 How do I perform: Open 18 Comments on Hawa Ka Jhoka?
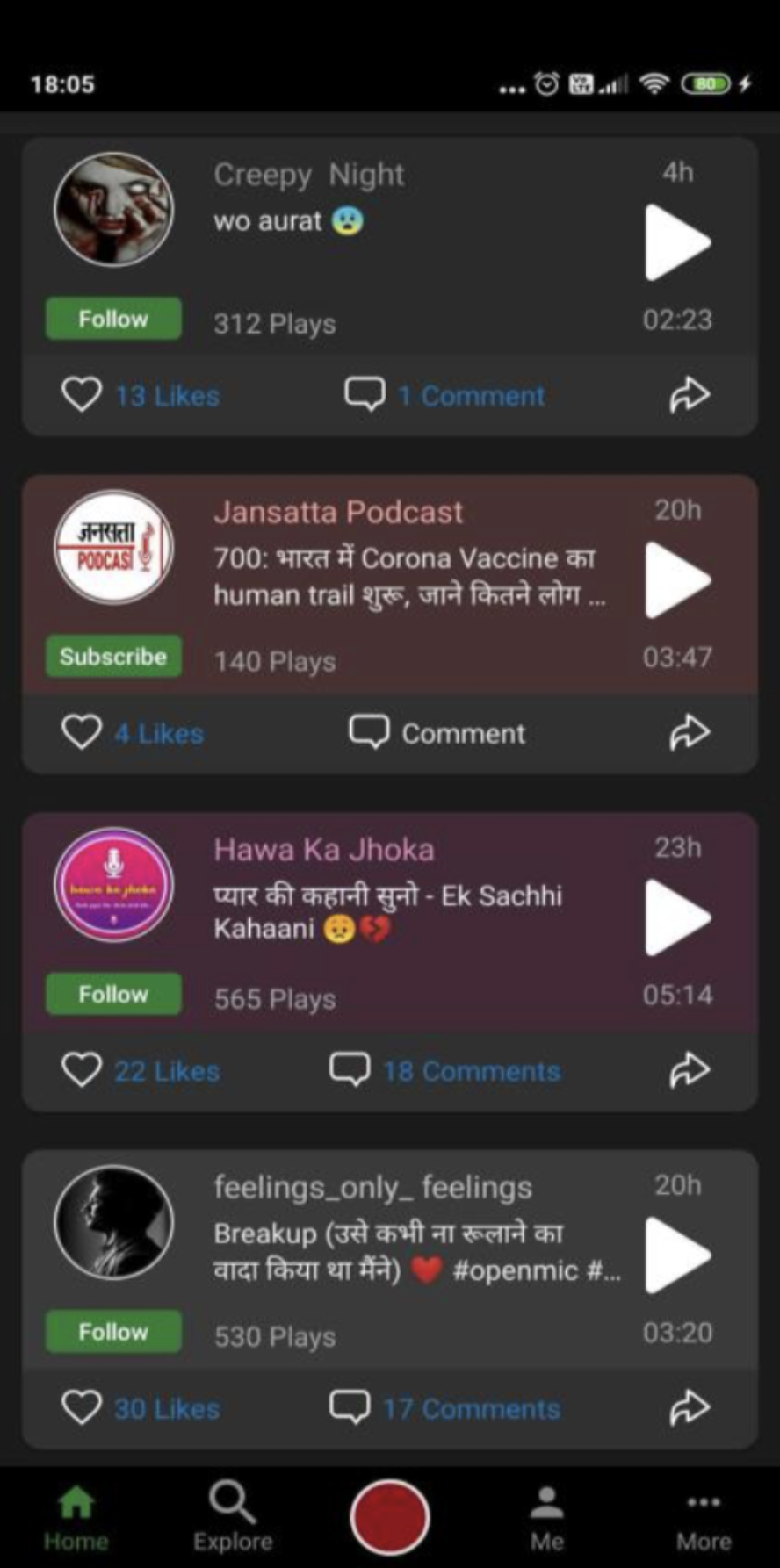445,1070
